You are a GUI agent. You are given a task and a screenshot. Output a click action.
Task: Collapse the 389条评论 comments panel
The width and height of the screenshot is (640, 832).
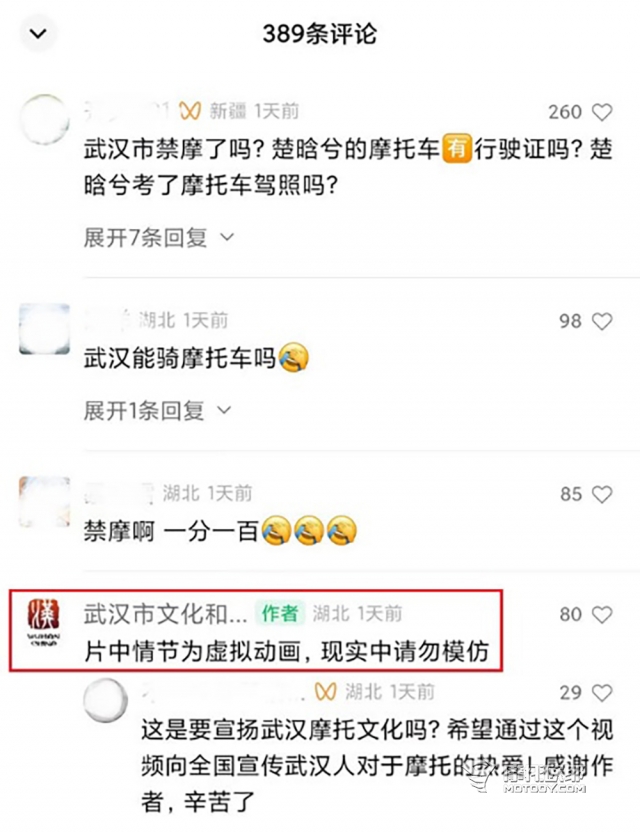38,34
